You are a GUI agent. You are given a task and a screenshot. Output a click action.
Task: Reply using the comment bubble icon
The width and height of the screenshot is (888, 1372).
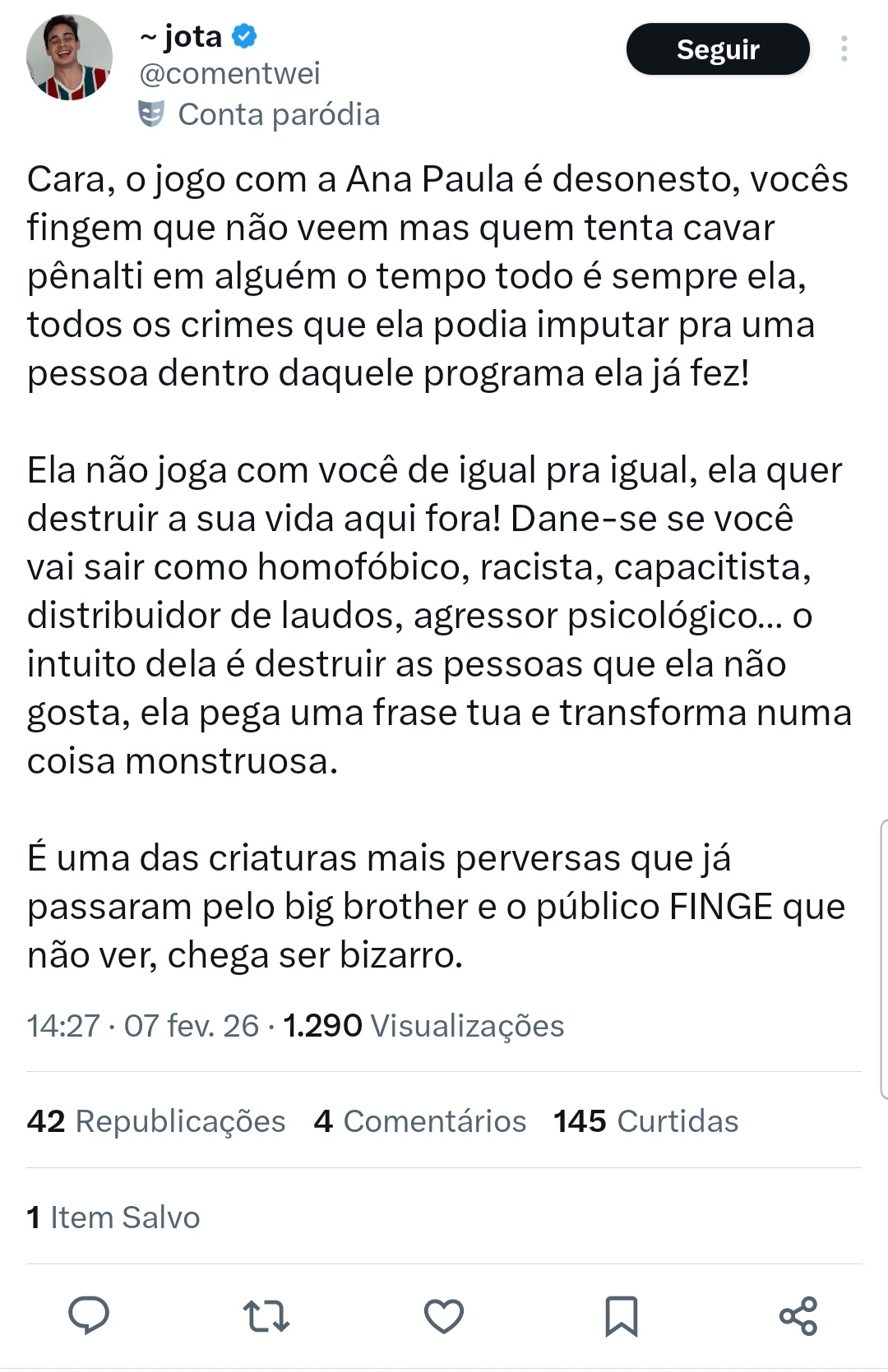click(x=89, y=1315)
